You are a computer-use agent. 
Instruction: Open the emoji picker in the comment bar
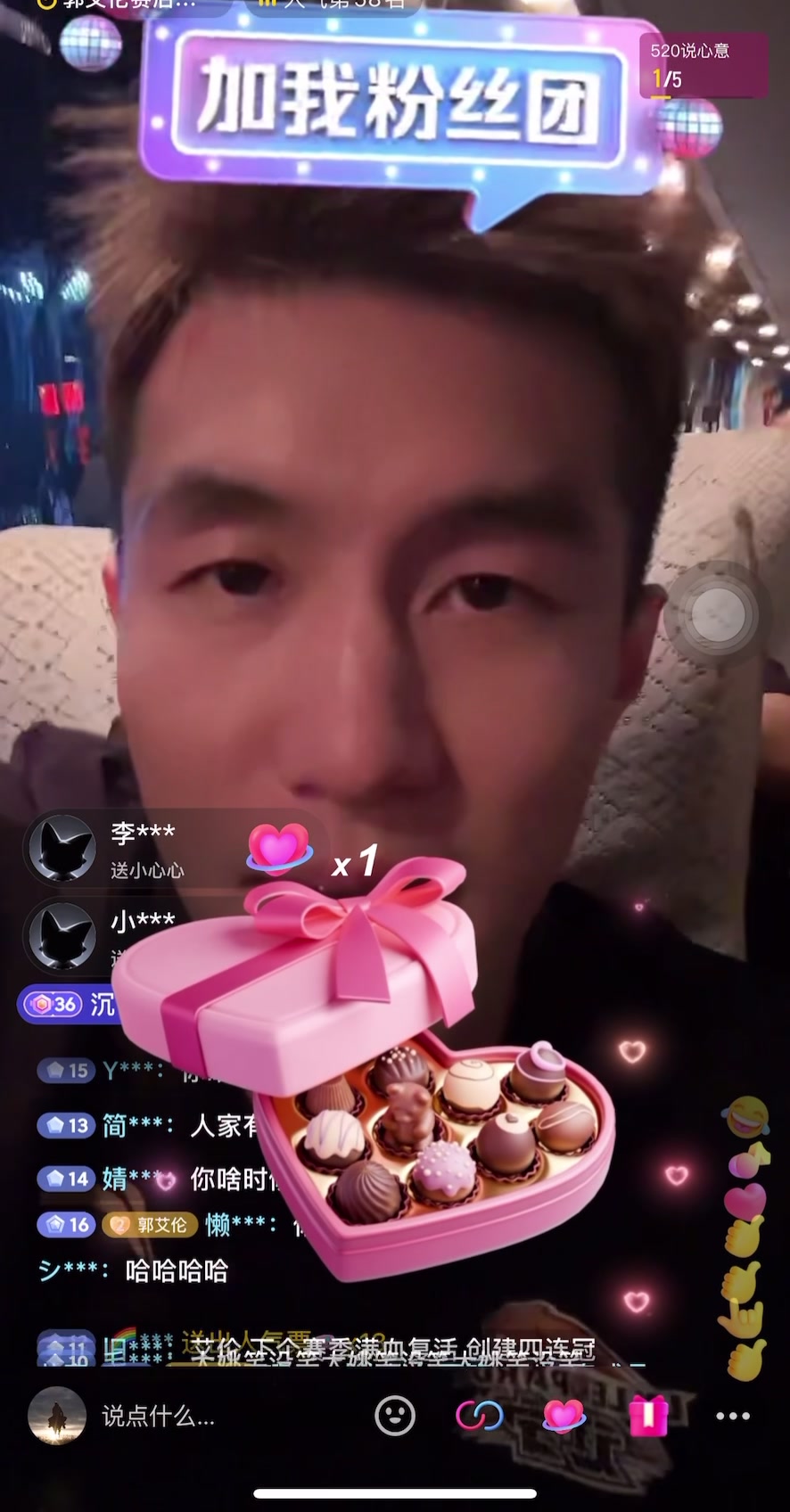(395, 1416)
